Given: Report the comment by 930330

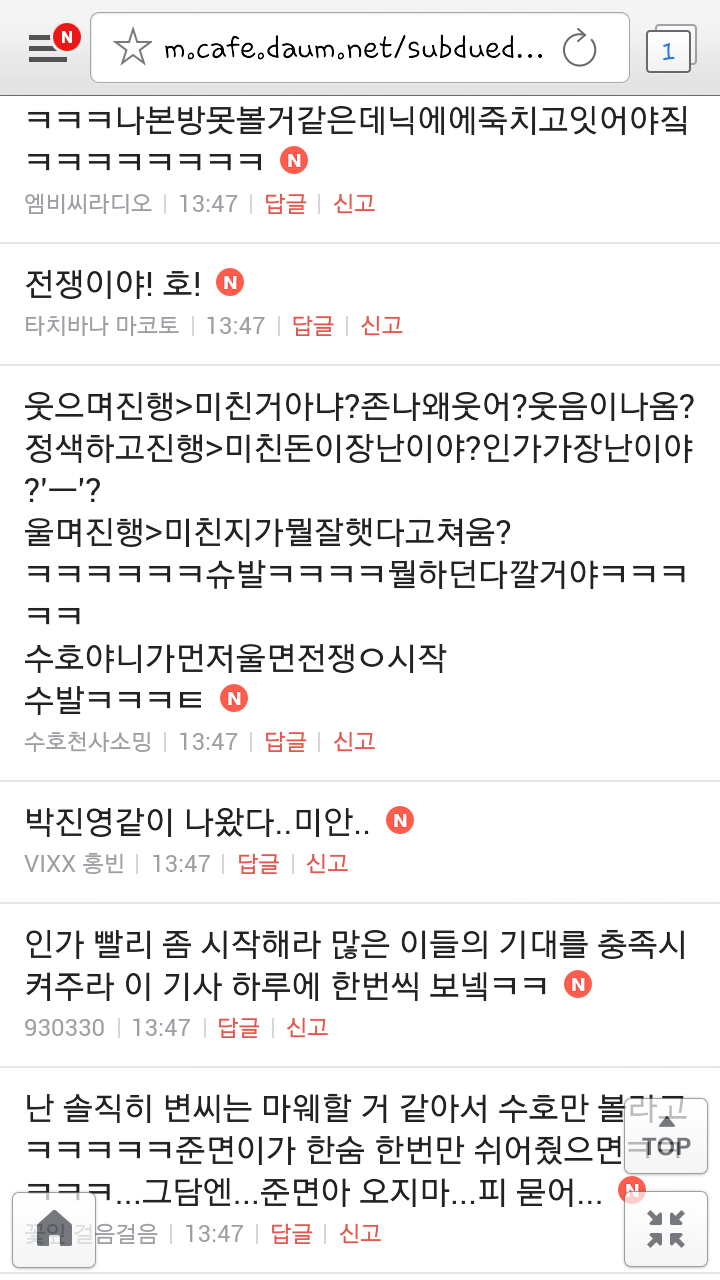Looking at the screenshot, I should (x=307, y=1028).
